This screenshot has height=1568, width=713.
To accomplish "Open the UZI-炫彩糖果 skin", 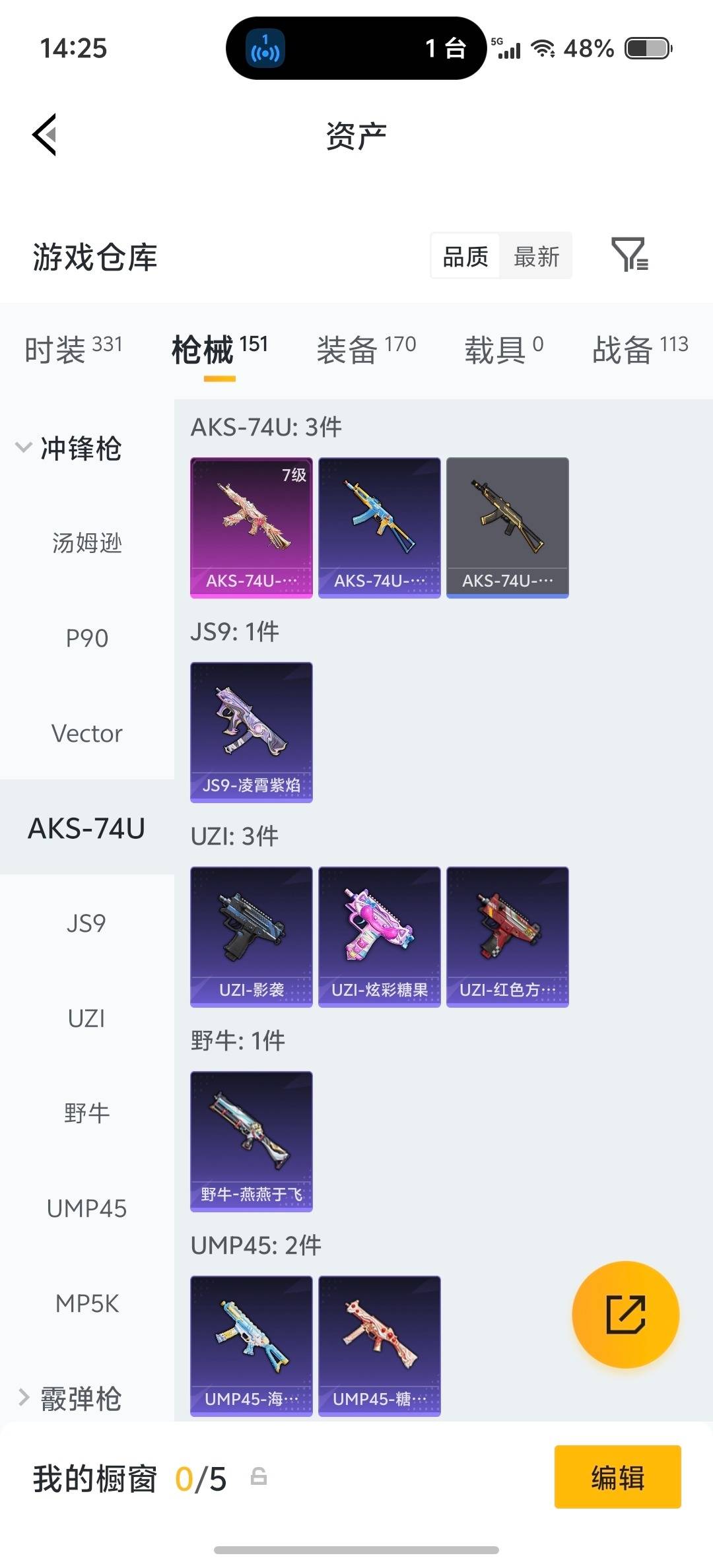I will [379, 937].
